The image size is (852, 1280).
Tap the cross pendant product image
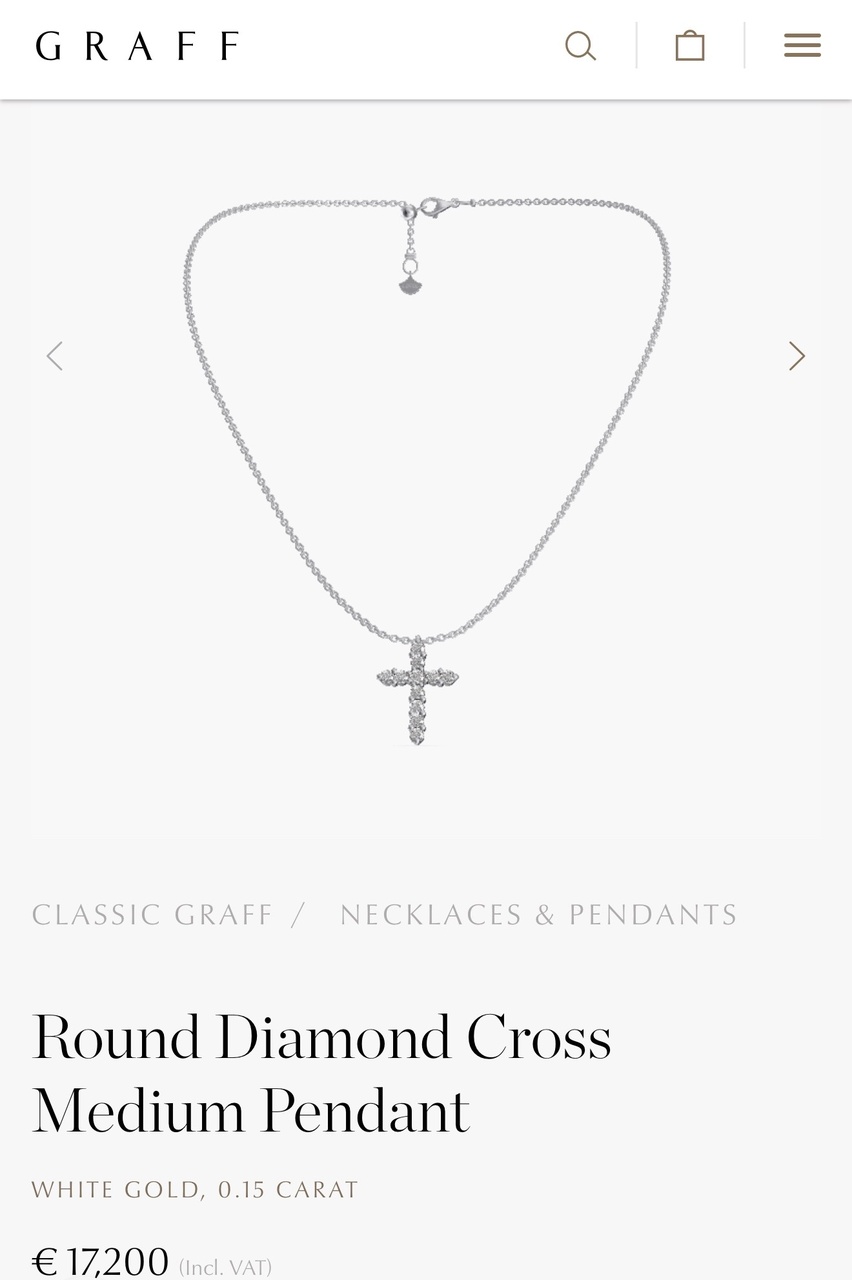point(418,690)
